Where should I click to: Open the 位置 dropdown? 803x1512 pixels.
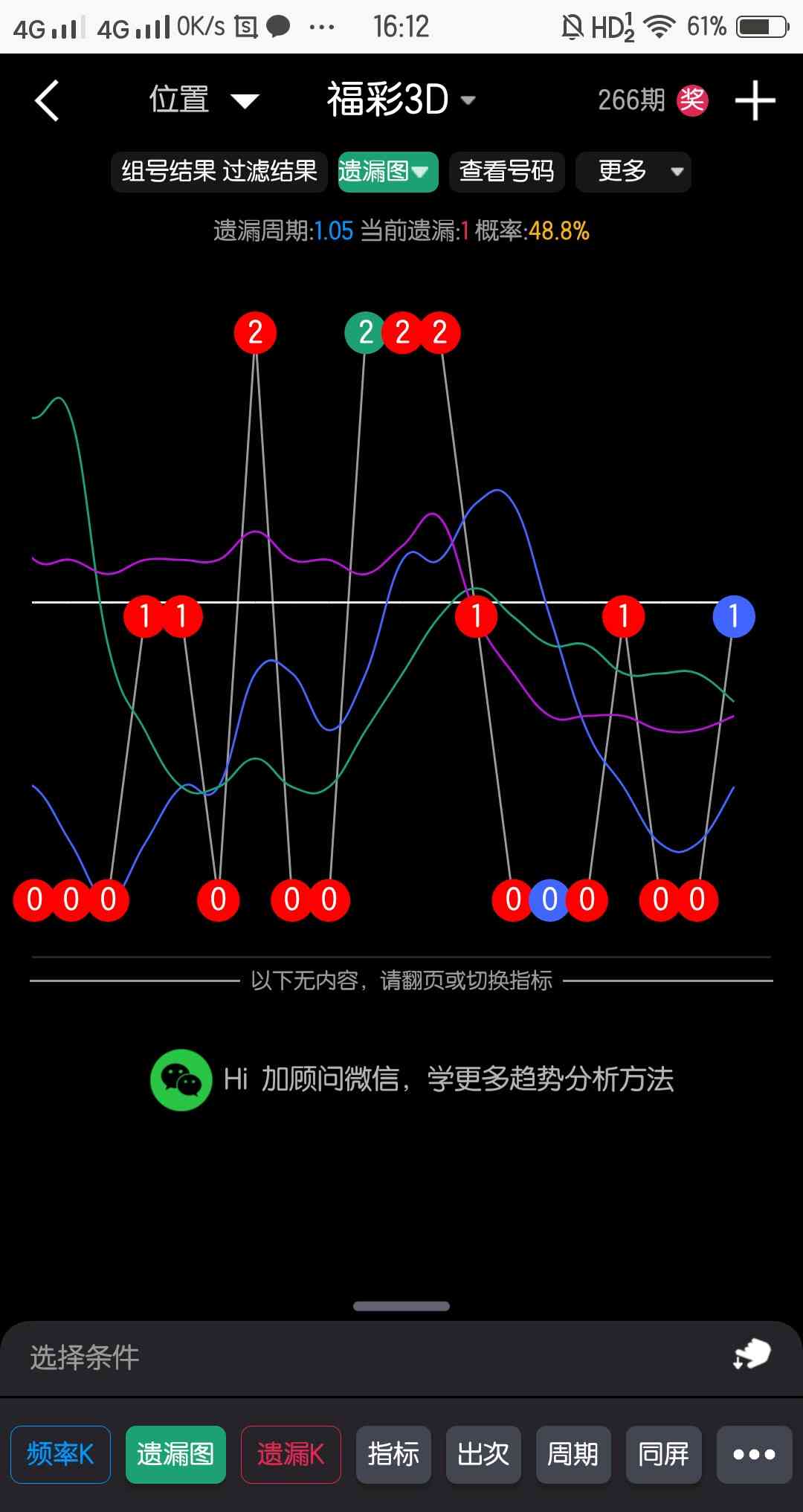[x=202, y=100]
